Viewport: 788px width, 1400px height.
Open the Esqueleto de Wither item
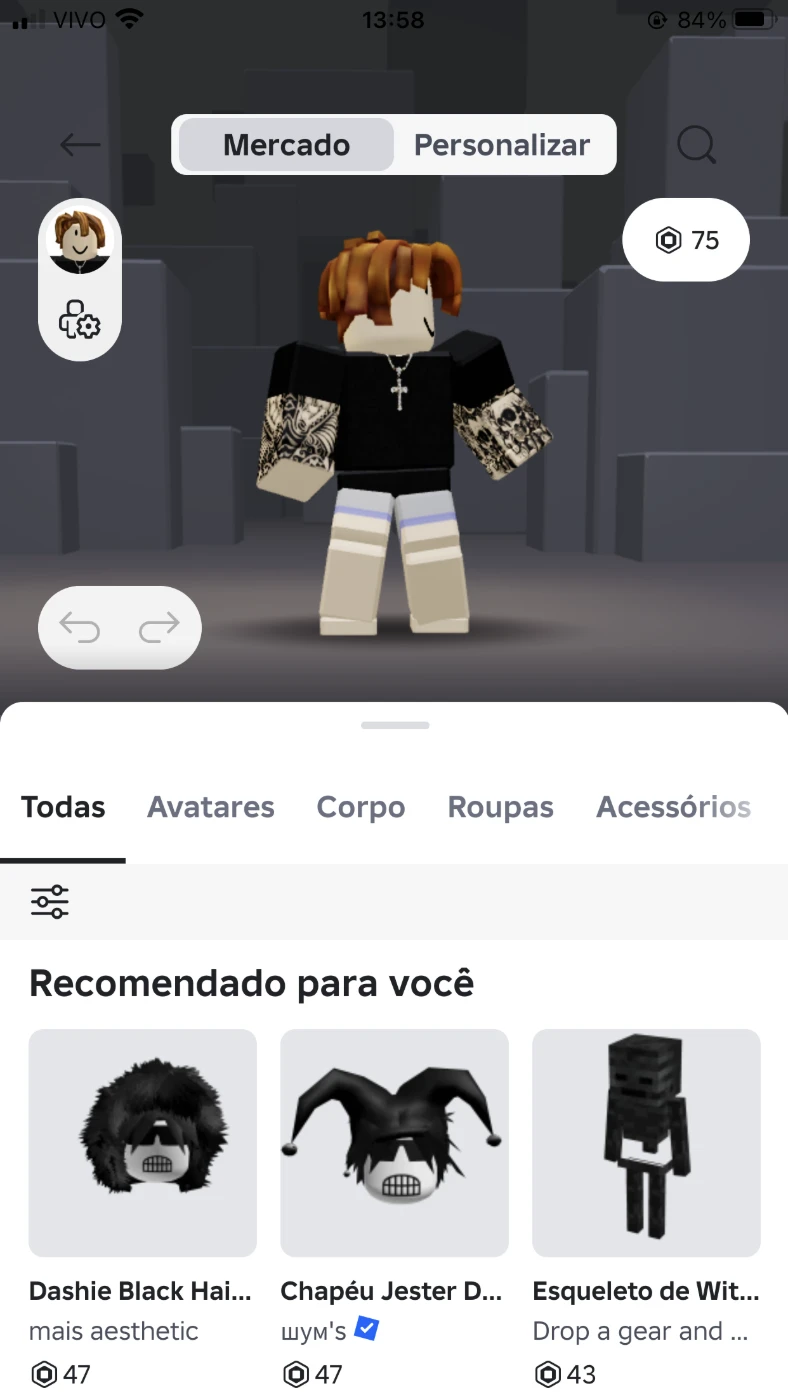(x=646, y=1143)
